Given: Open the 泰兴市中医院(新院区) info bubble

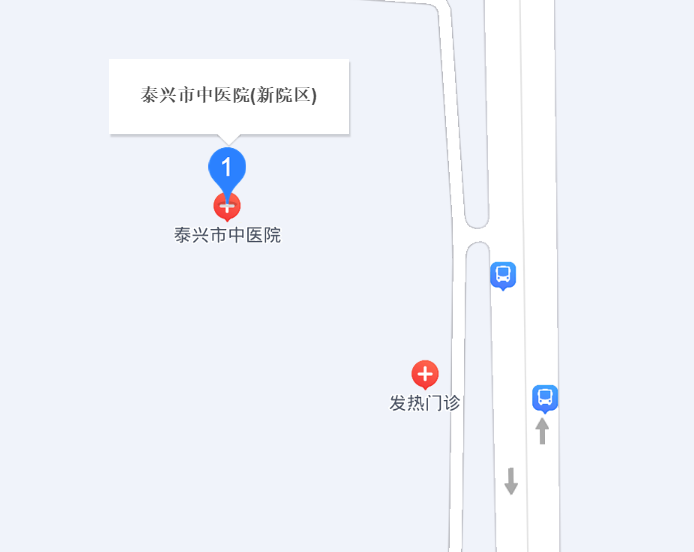Looking at the screenshot, I should click(229, 96).
